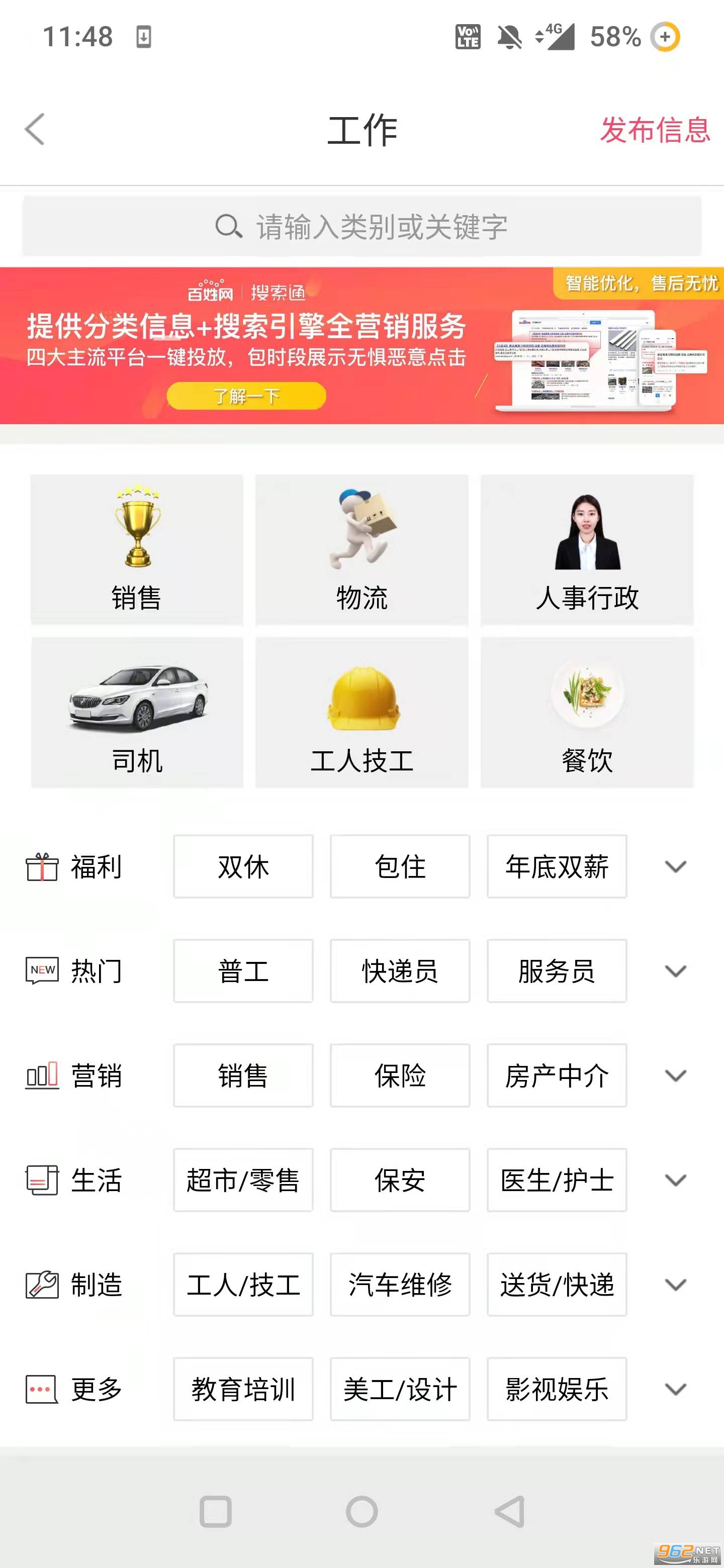
Task: Open the 工人技工 category tile
Action: (361, 712)
